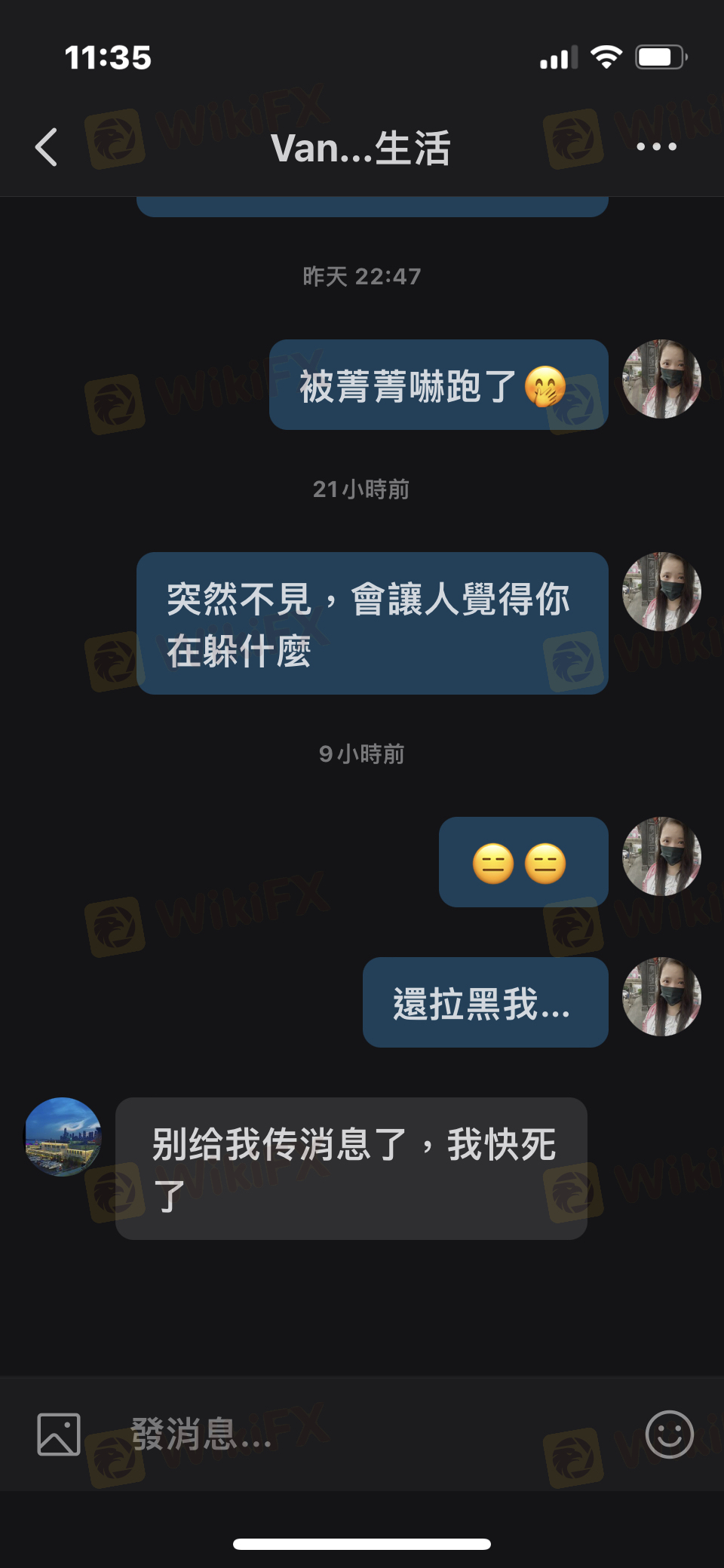The height and width of the screenshot is (1568, 724).
Task: Go back from the Van...生活 chat
Action: point(47,147)
